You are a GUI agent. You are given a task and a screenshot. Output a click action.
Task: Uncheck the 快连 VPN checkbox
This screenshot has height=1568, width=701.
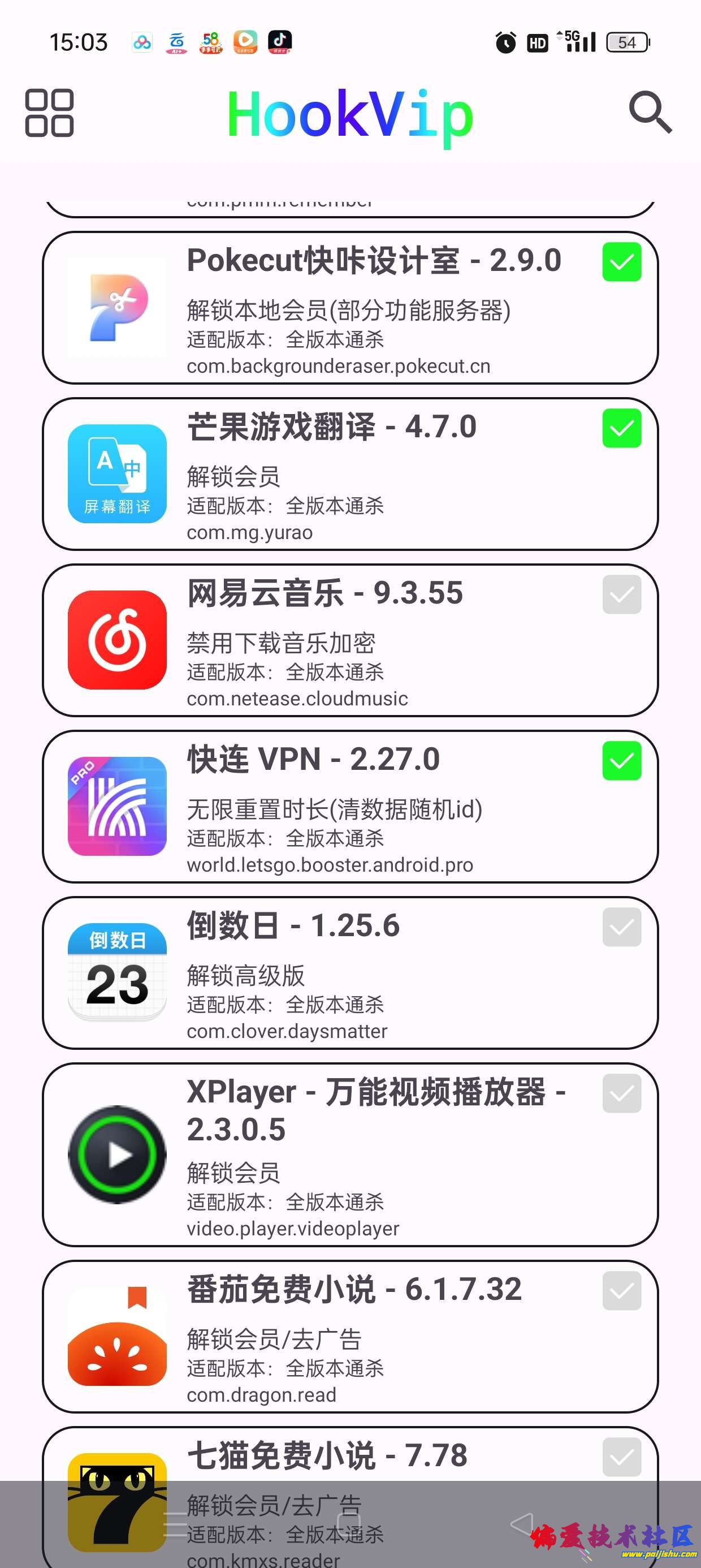(x=621, y=761)
